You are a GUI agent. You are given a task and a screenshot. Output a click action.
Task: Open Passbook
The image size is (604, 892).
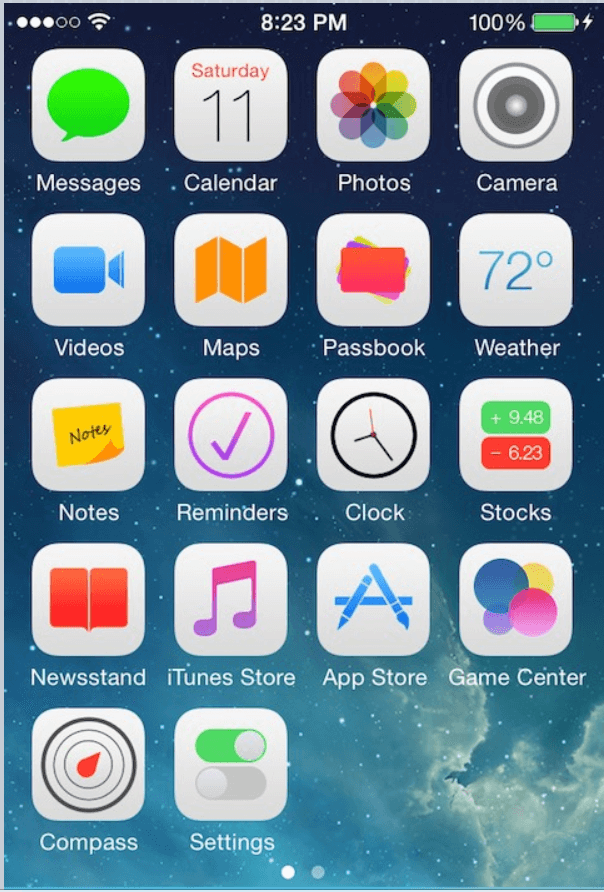(x=373, y=270)
